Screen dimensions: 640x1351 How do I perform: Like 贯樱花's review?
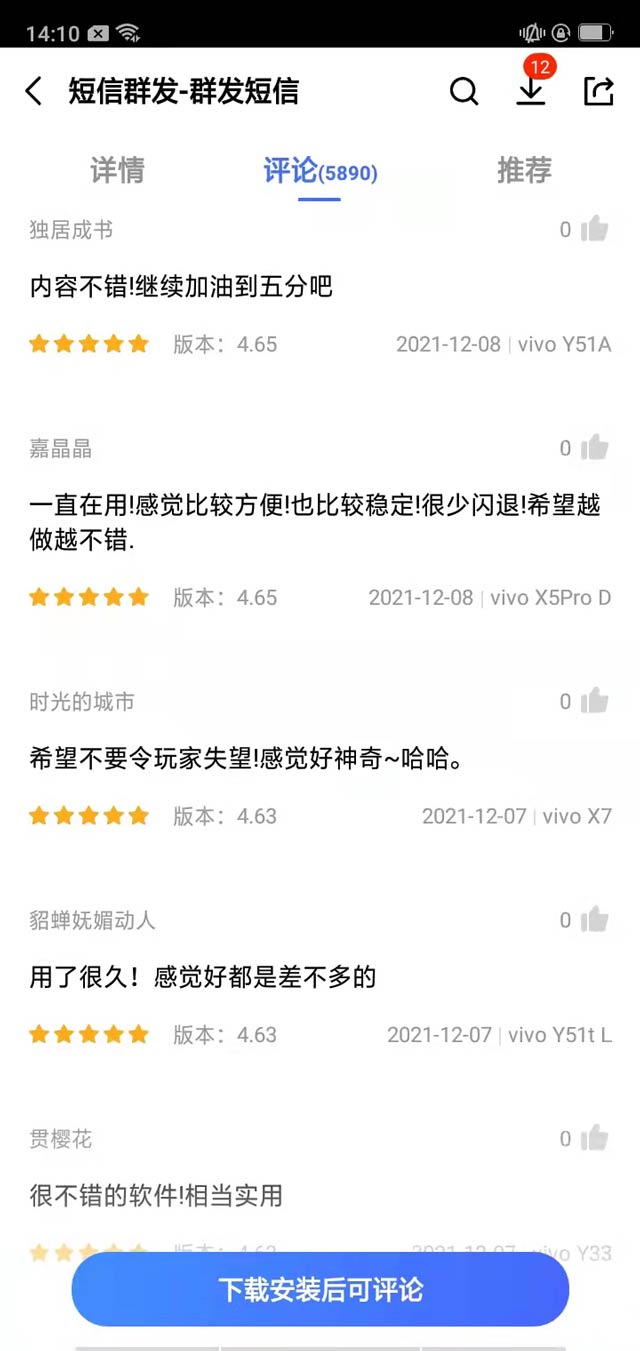pos(594,1137)
